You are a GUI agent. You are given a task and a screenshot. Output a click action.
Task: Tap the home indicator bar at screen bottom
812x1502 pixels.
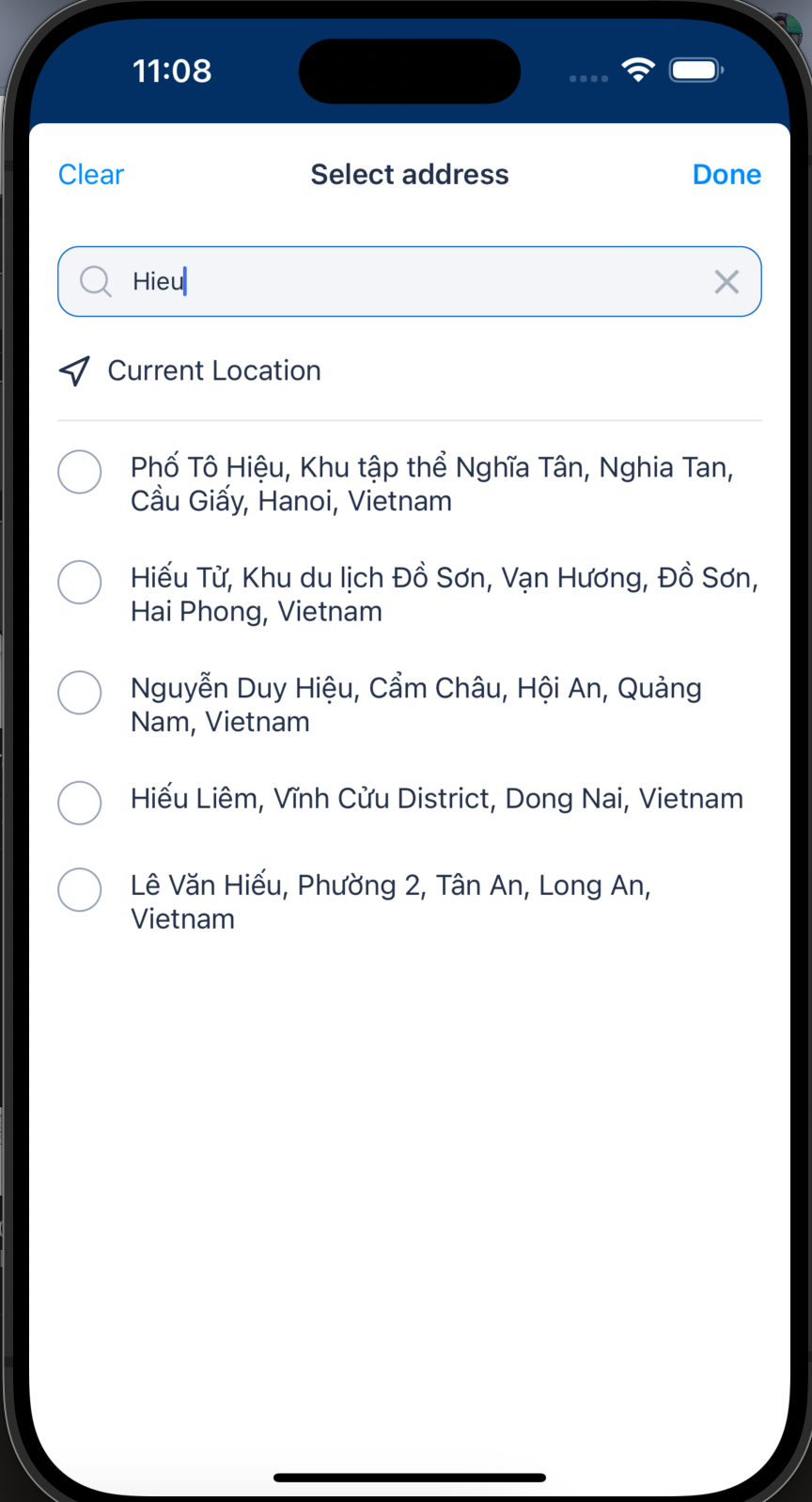coord(409,1478)
